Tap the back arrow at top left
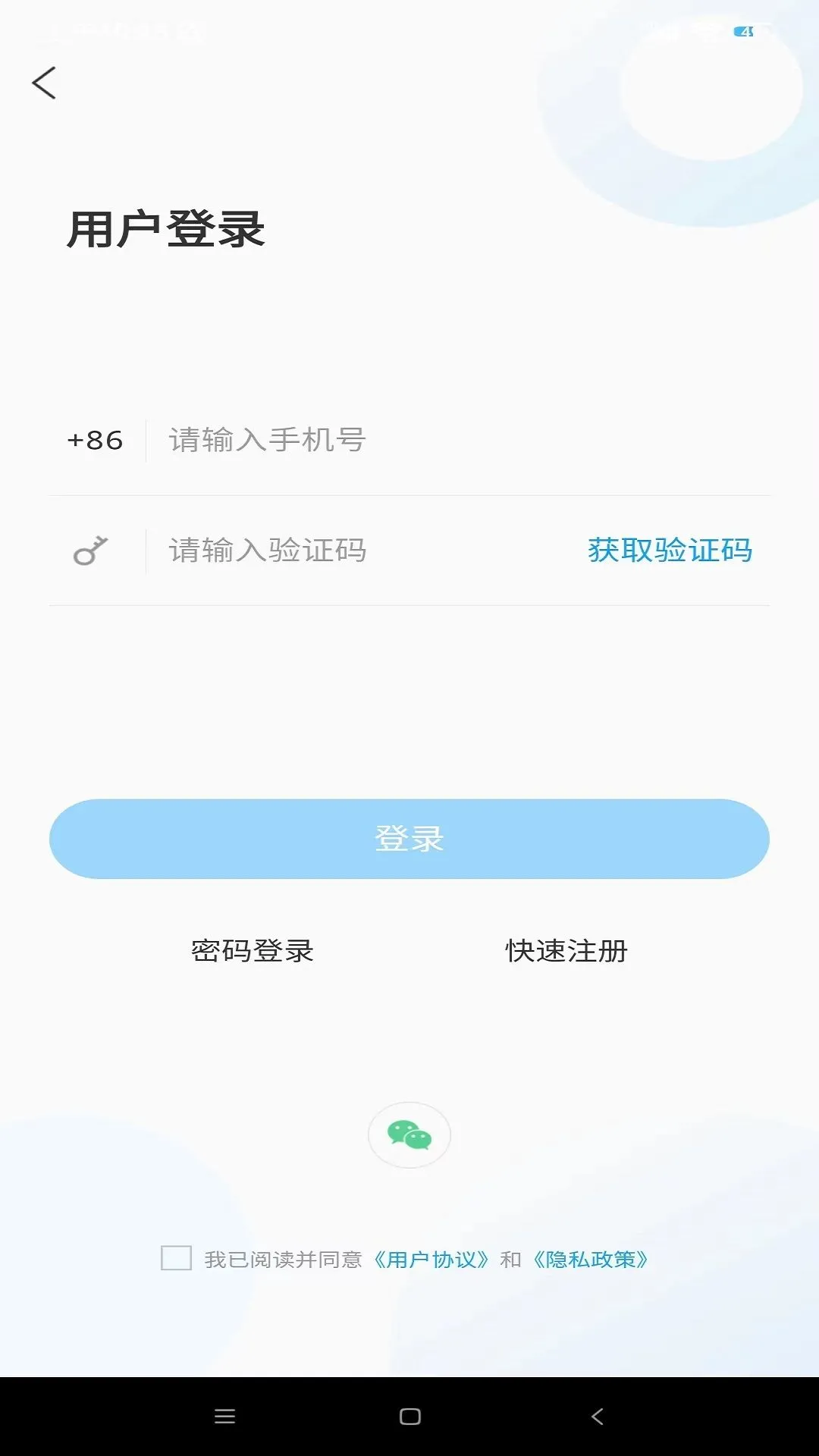Viewport: 819px width, 1456px height. 45,83
